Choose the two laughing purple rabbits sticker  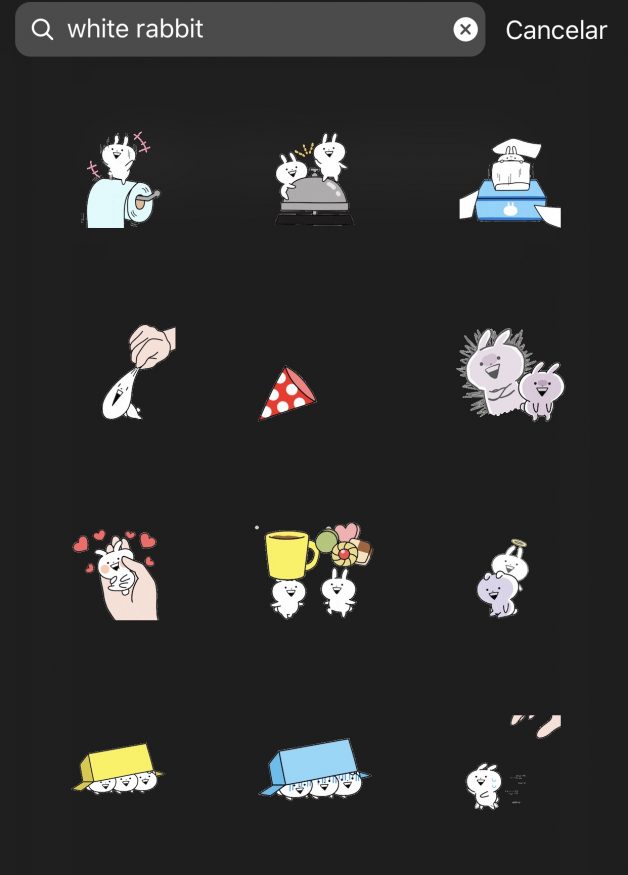(x=510, y=375)
